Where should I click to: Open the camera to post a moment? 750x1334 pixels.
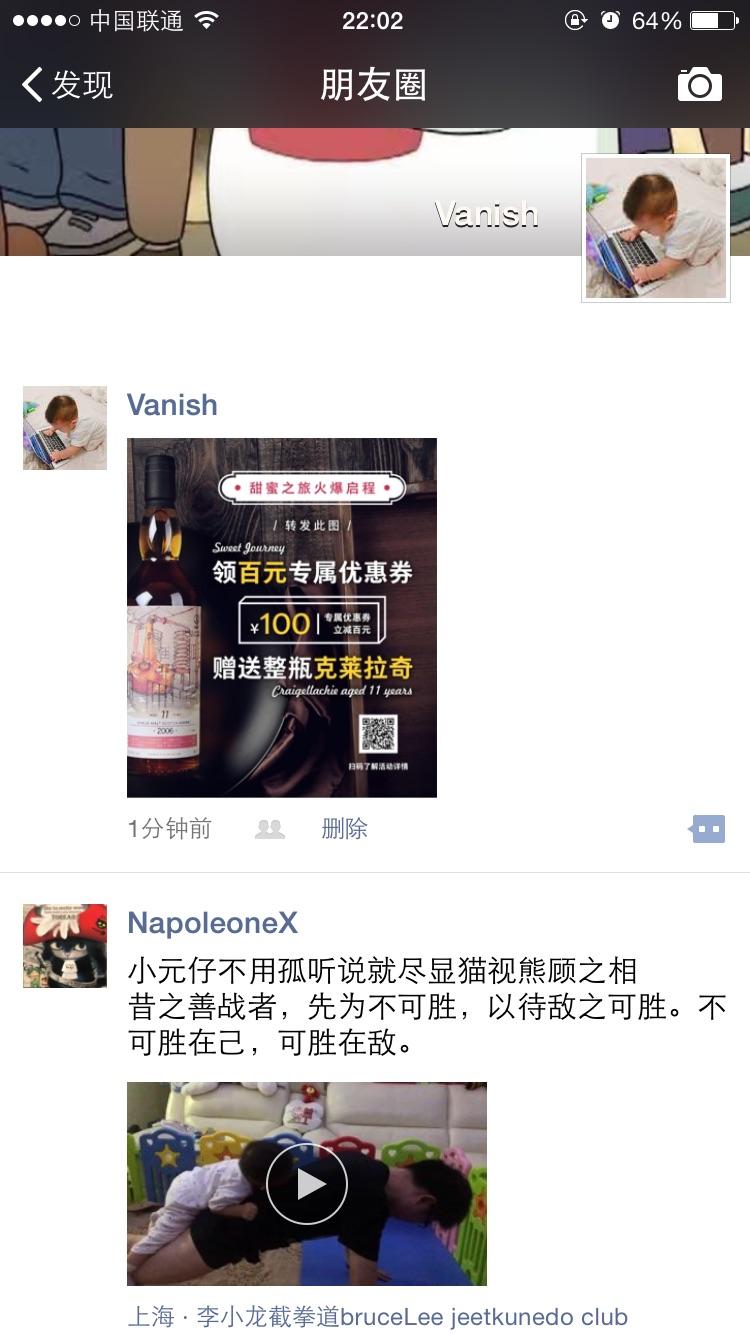(699, 85)
